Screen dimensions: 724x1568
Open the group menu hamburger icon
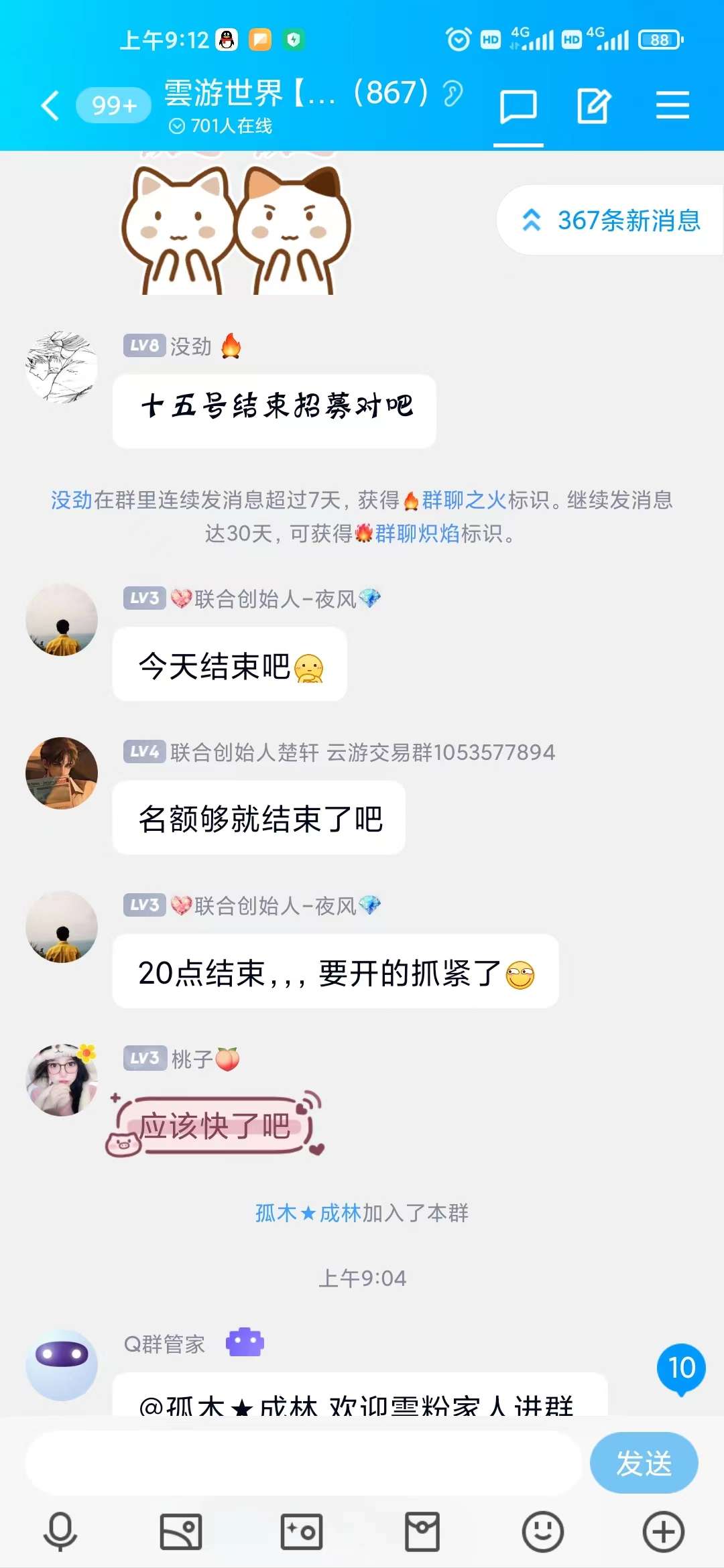[672, 106]
